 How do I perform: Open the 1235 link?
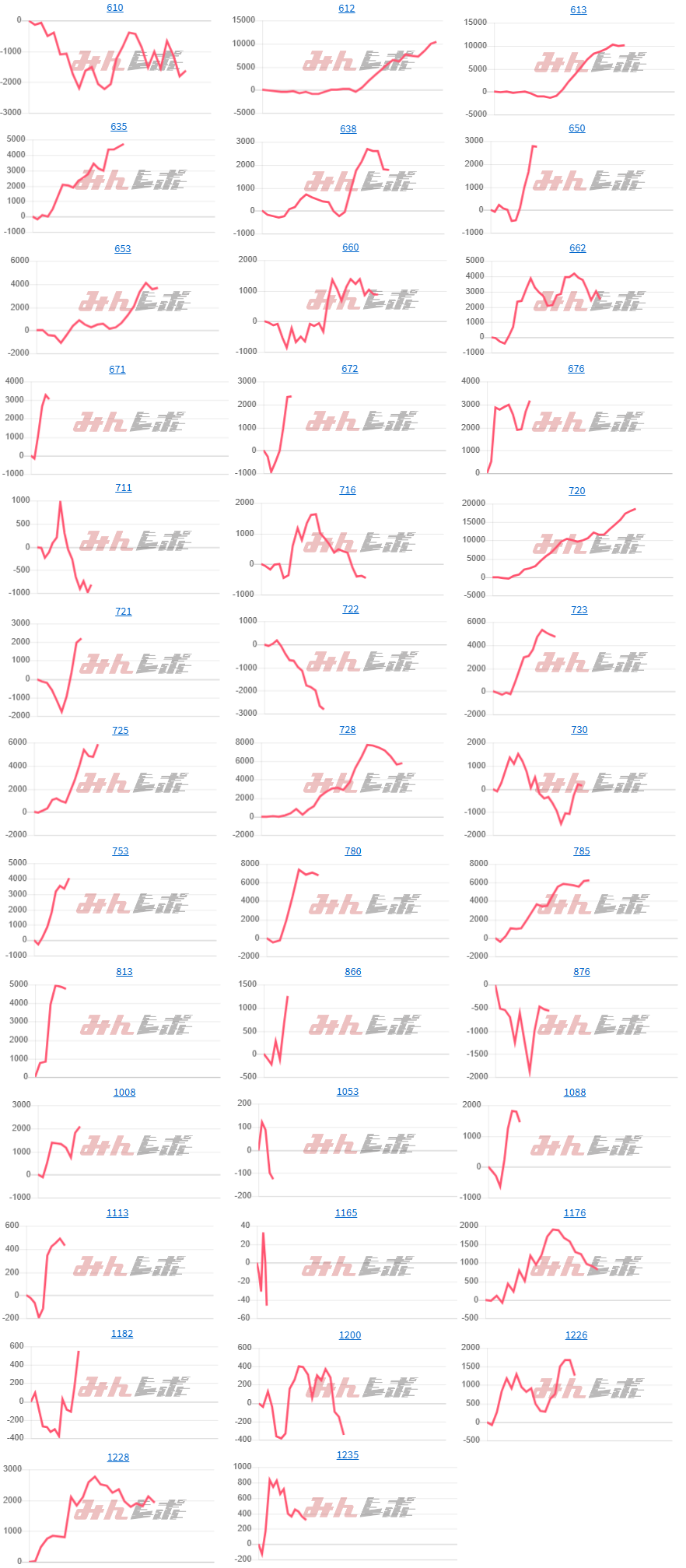coord(348,1455)
